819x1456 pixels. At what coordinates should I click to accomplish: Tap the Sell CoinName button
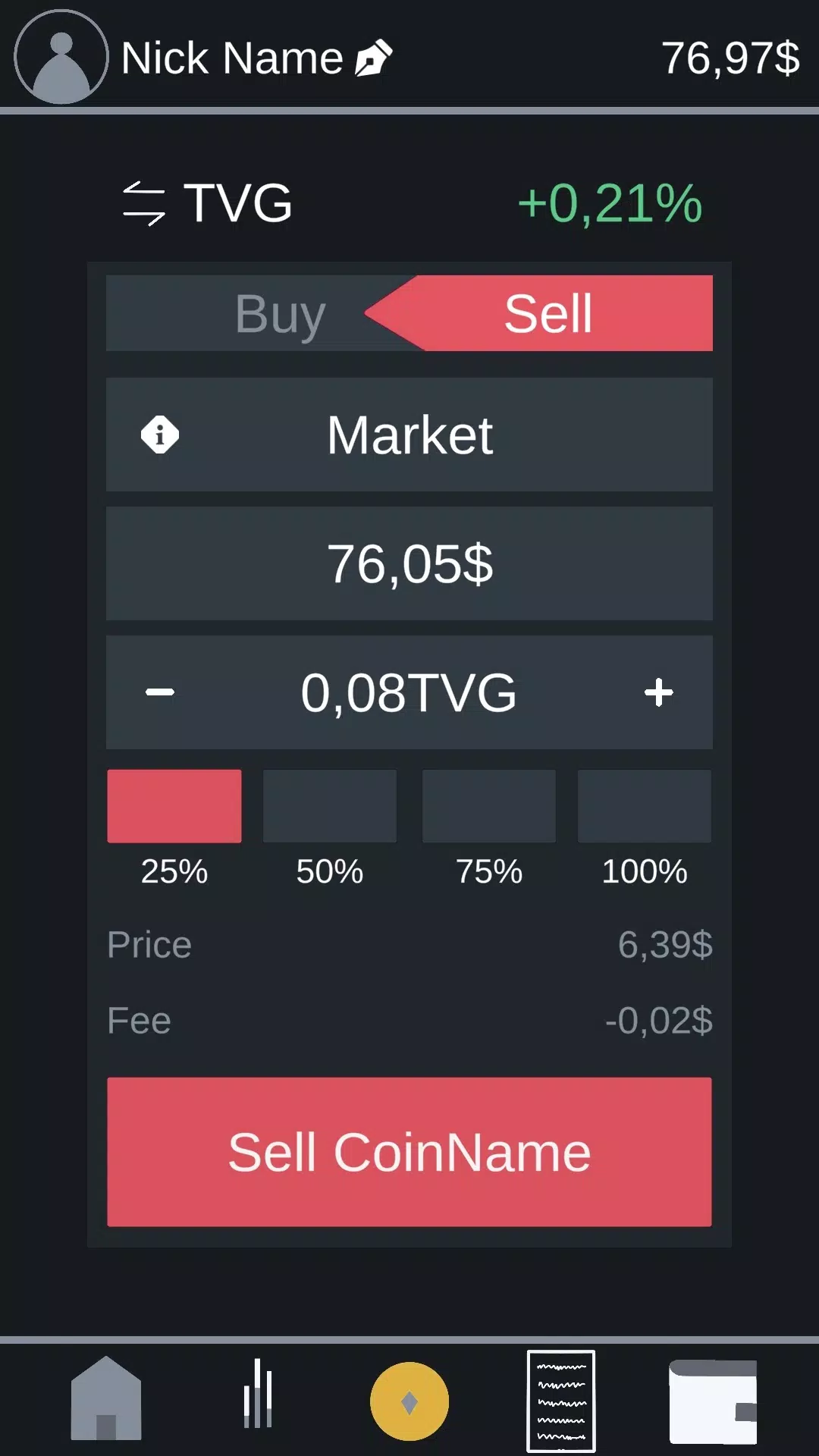point(409,1152)
